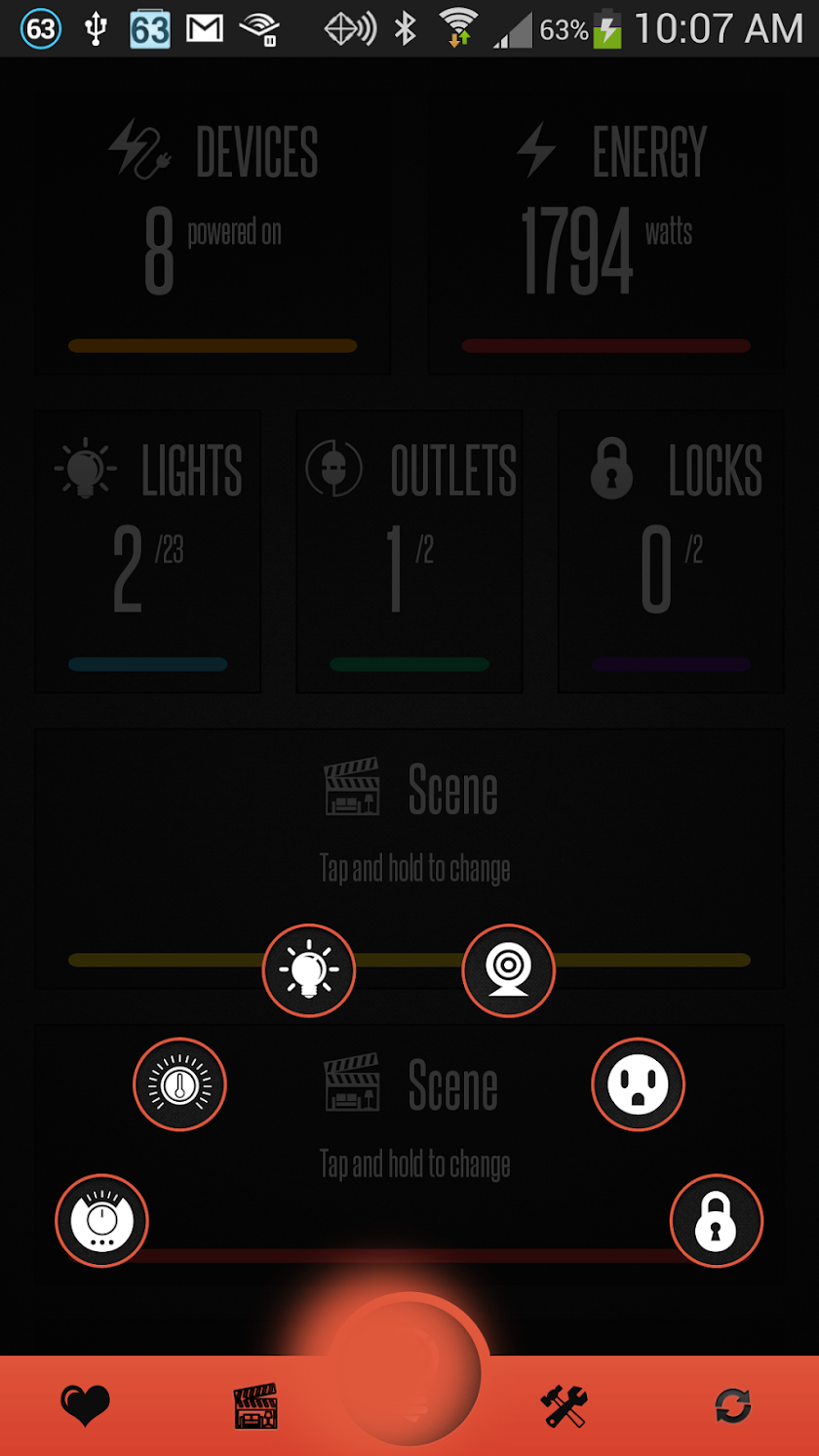819x1456 pixels.
Task: Open the camera radial menu icon
Action: [508, 971]
